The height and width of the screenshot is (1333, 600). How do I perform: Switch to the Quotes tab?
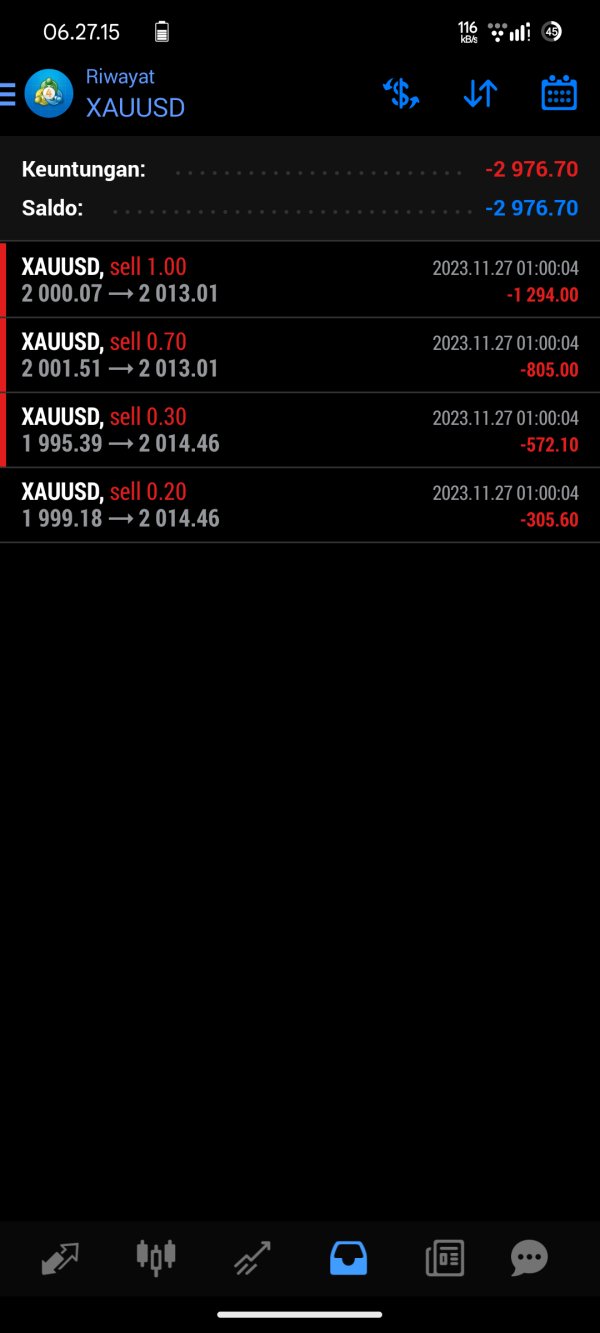[60, 1257]
